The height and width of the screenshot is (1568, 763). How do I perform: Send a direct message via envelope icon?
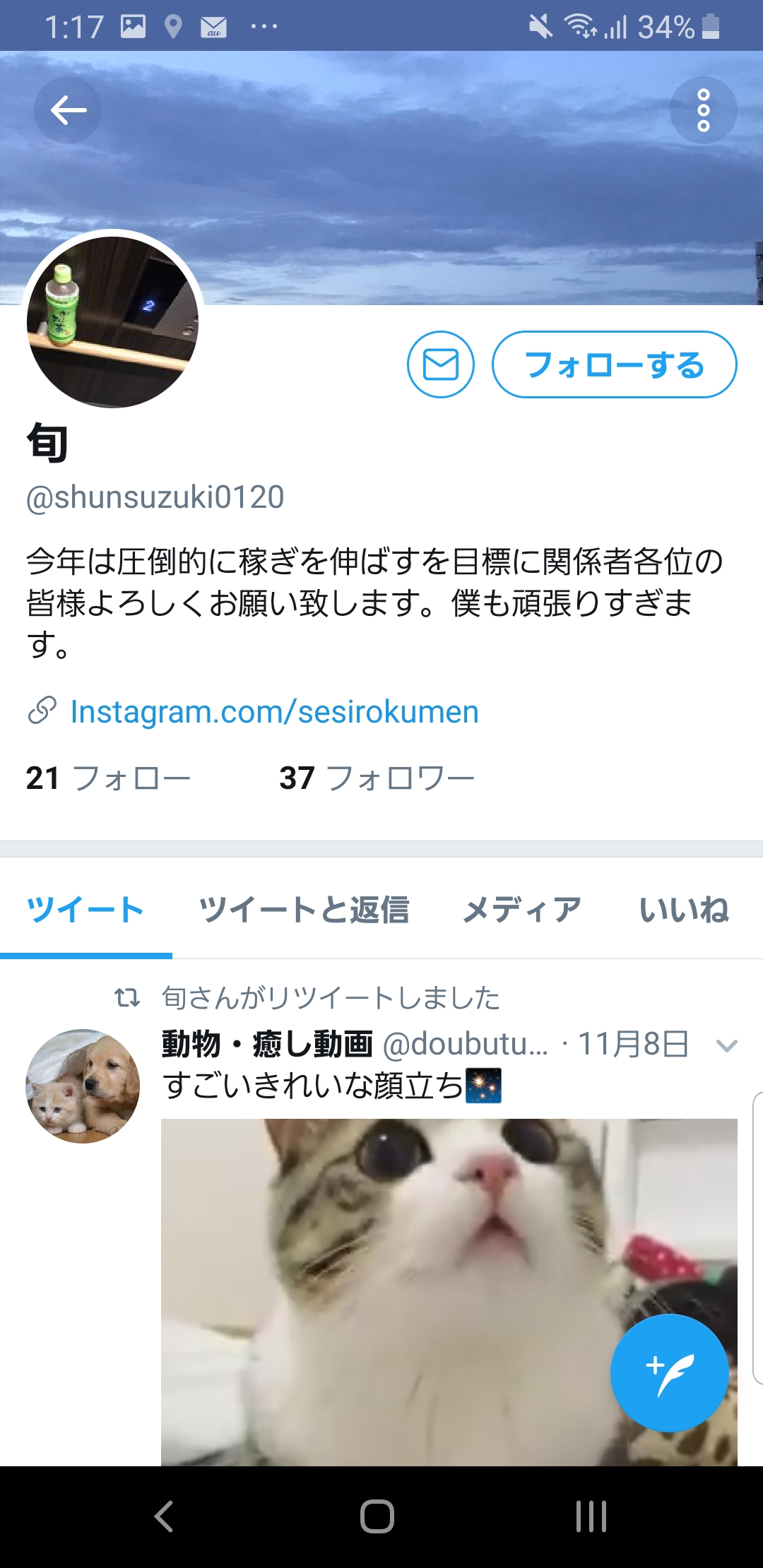pos(441,364)
